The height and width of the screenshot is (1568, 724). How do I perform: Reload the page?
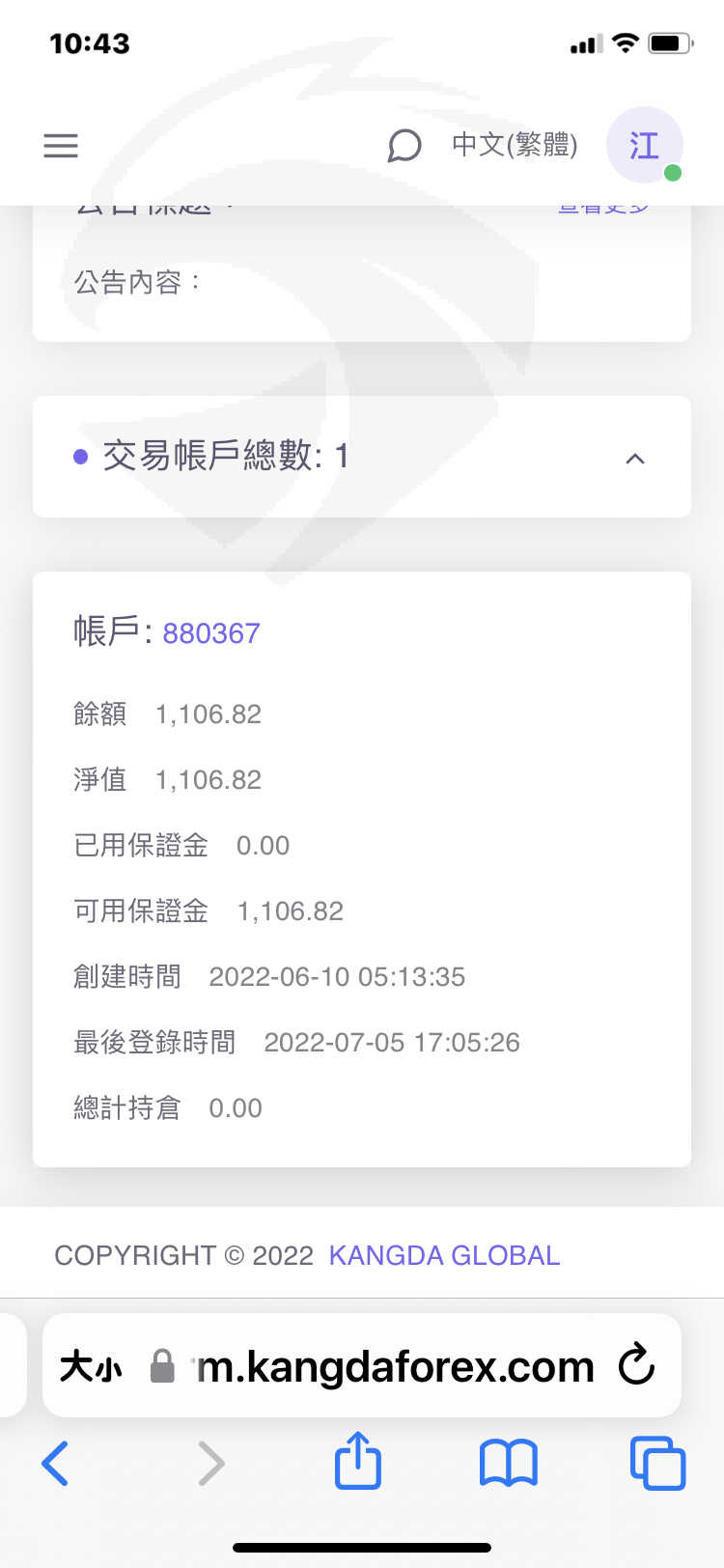click(637, 1365)
